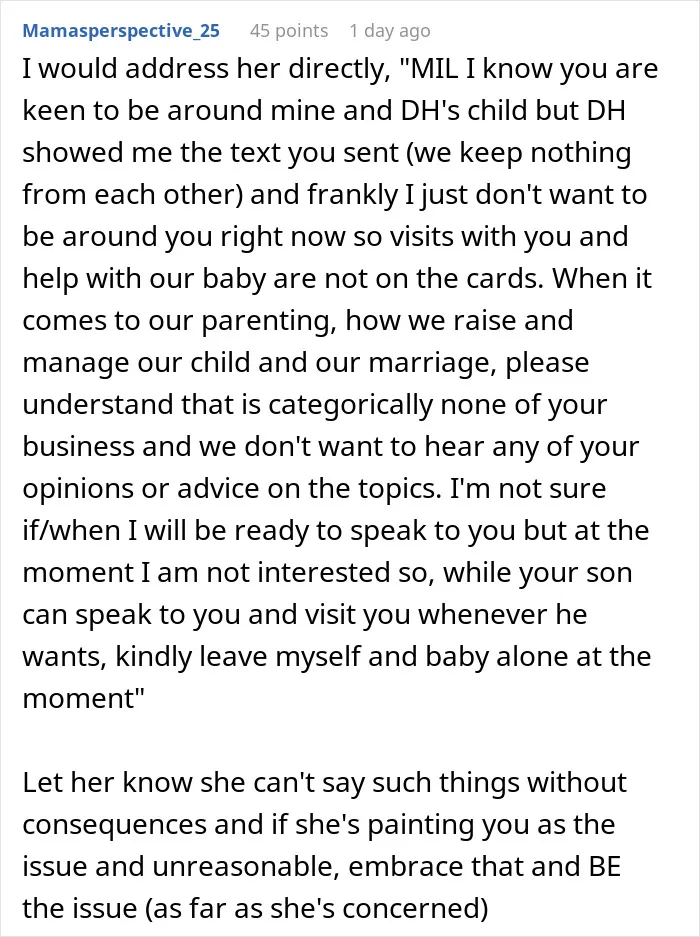
Task: Open Mamasperspective_25's user profile
Action: [121, 30]
